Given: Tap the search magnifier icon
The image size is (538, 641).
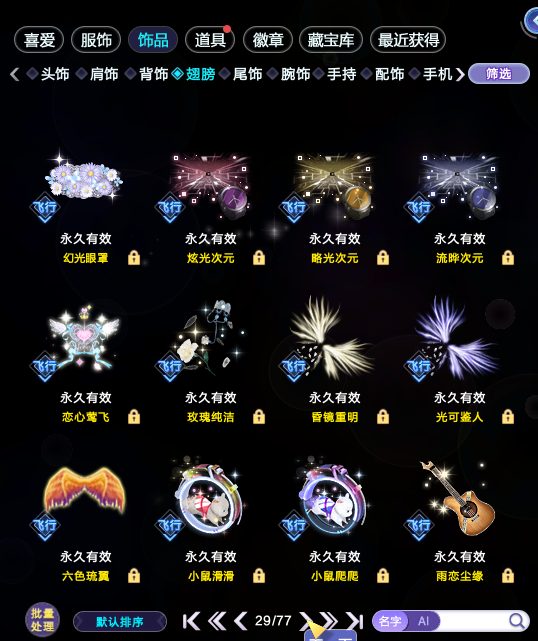Looking at the screenshot, I should point(517,621).
